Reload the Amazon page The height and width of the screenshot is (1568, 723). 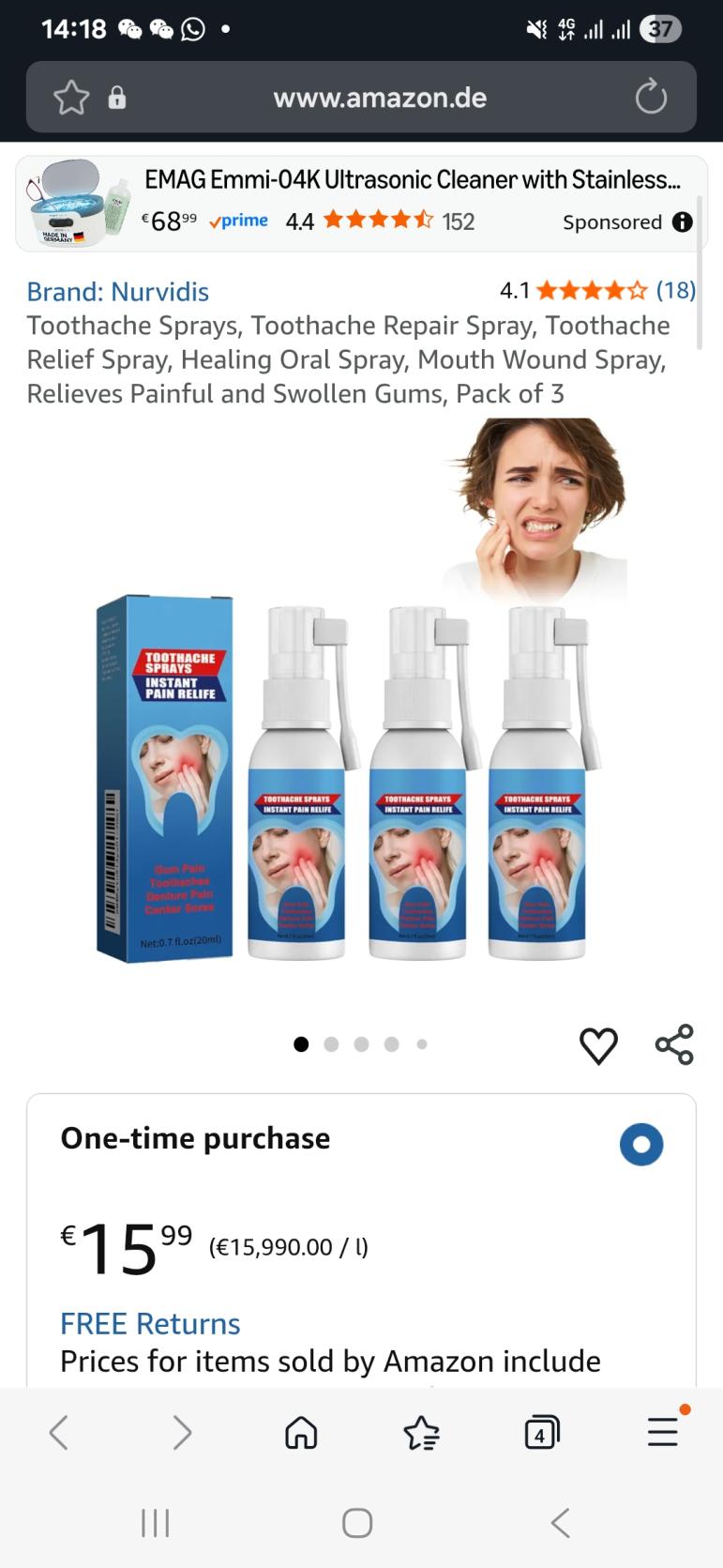(650, 98)
